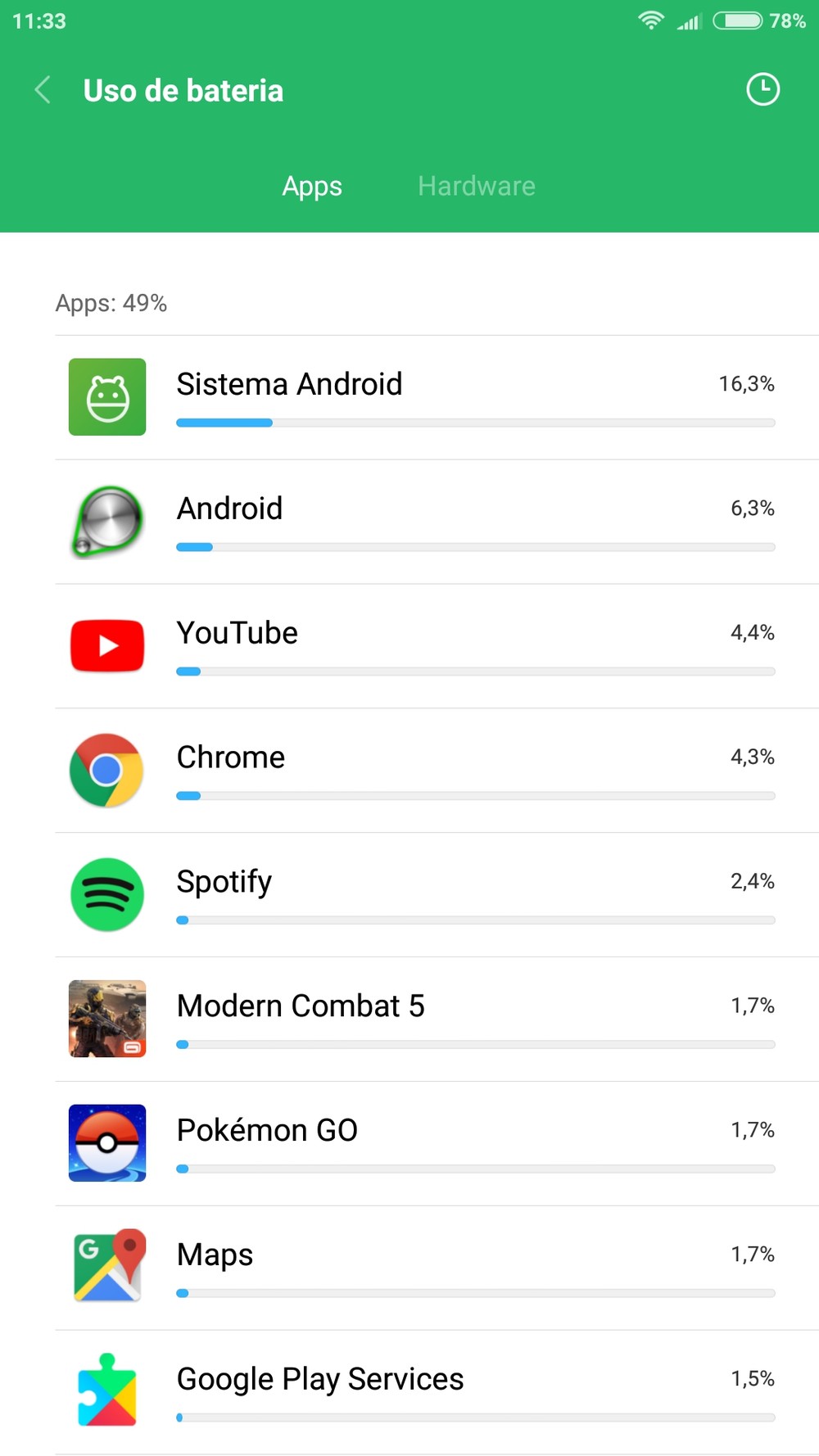Switch to the Hardware tab
The width and height of the screenshot is (819, 1456).
(x=476, y=186)
